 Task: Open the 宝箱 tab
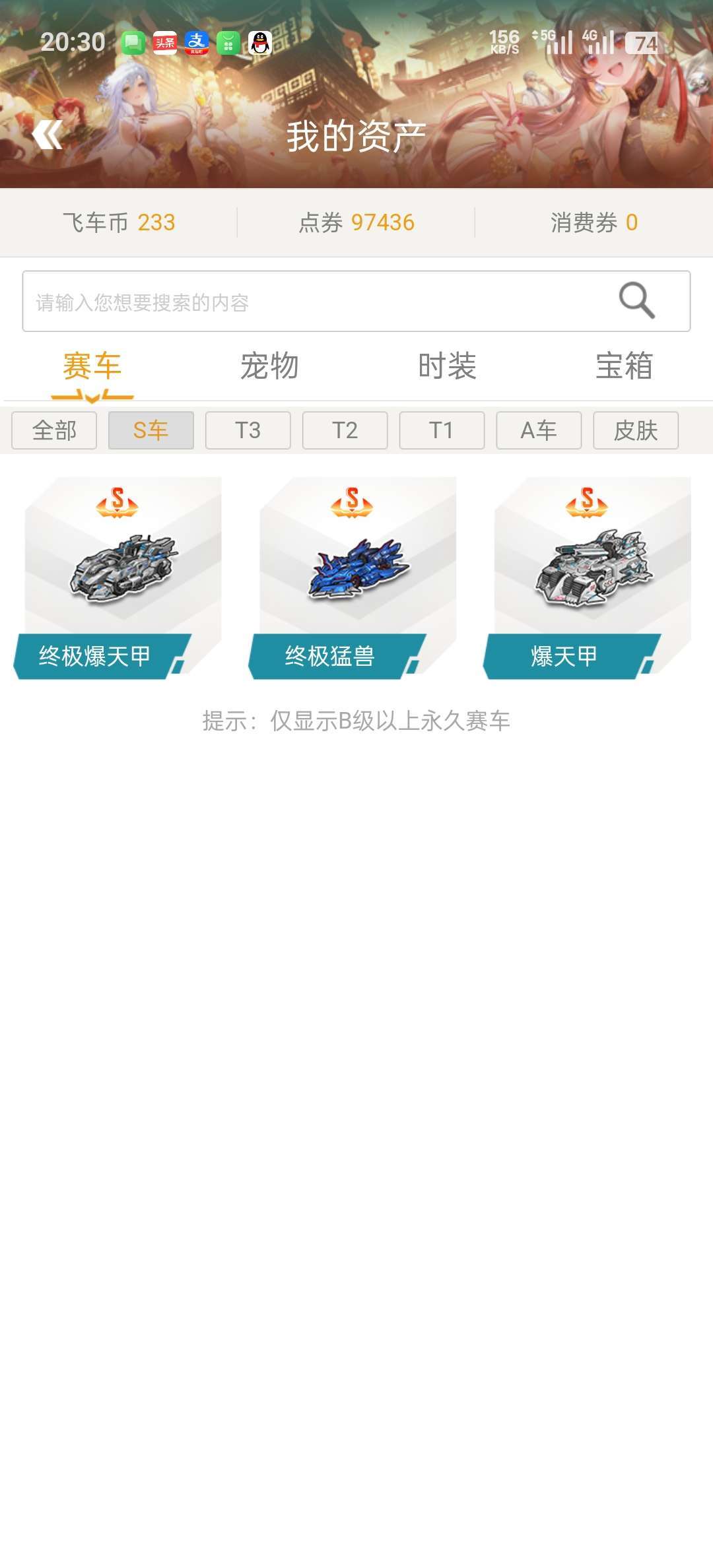pyautogui.click(x=623, y=368)
